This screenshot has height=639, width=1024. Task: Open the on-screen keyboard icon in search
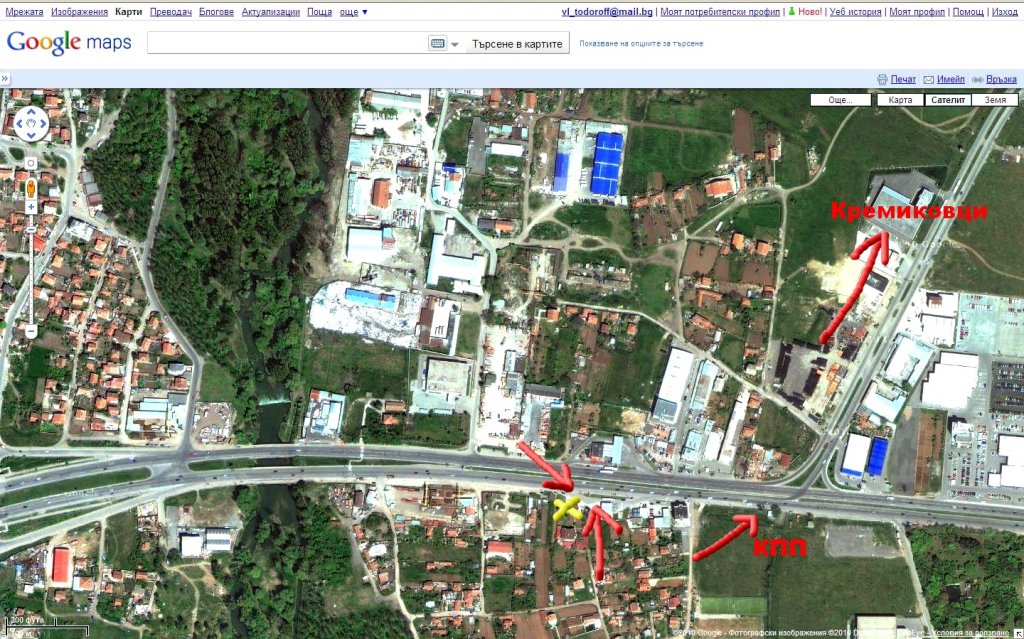[x=437, y=44]
